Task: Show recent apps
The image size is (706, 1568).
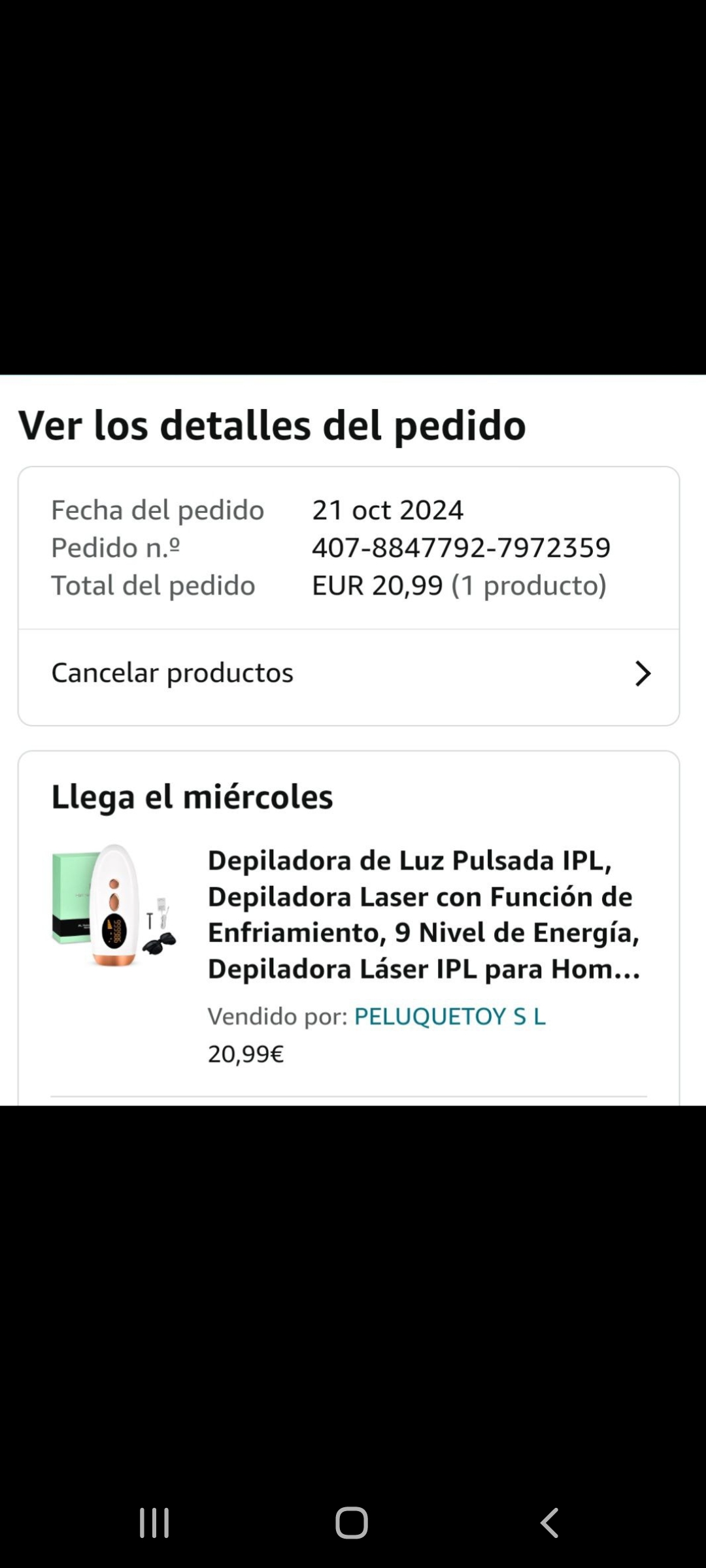Action: coord(154,1523)
